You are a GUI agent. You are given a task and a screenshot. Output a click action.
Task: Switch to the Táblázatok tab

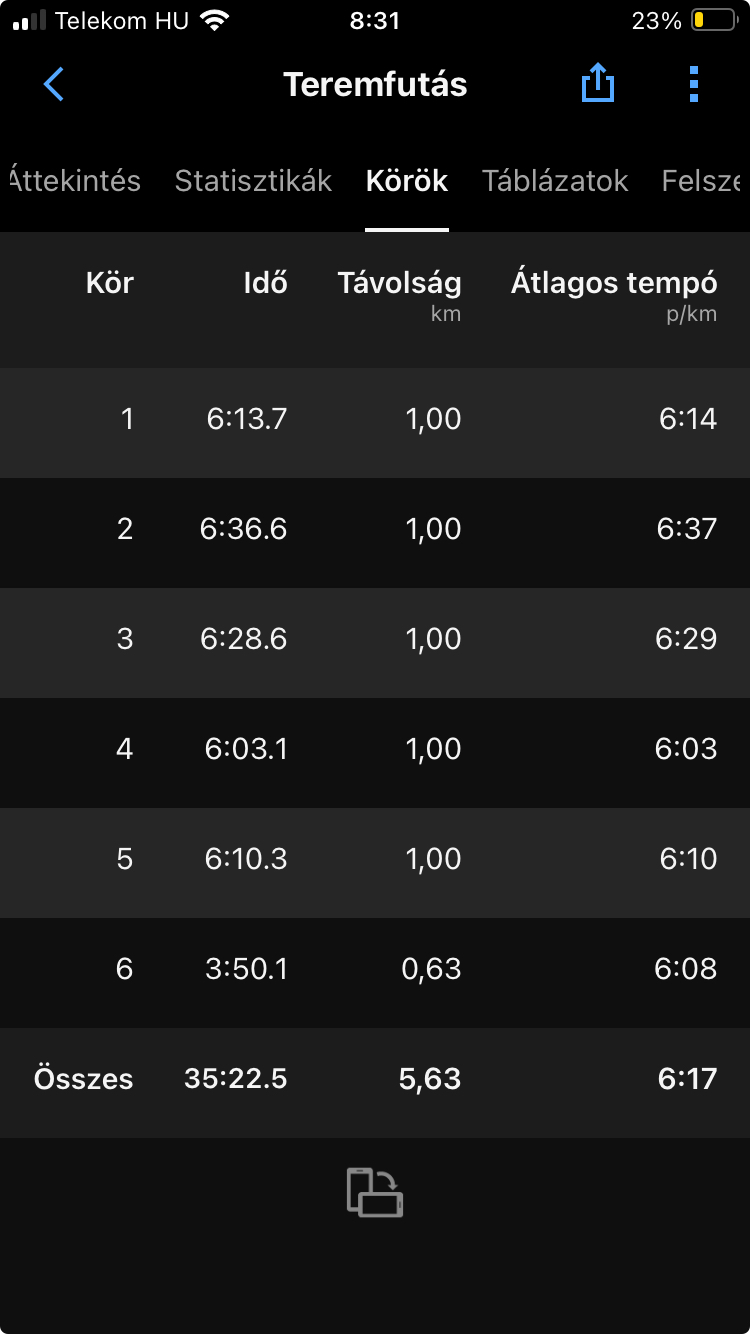coord(555,181)
